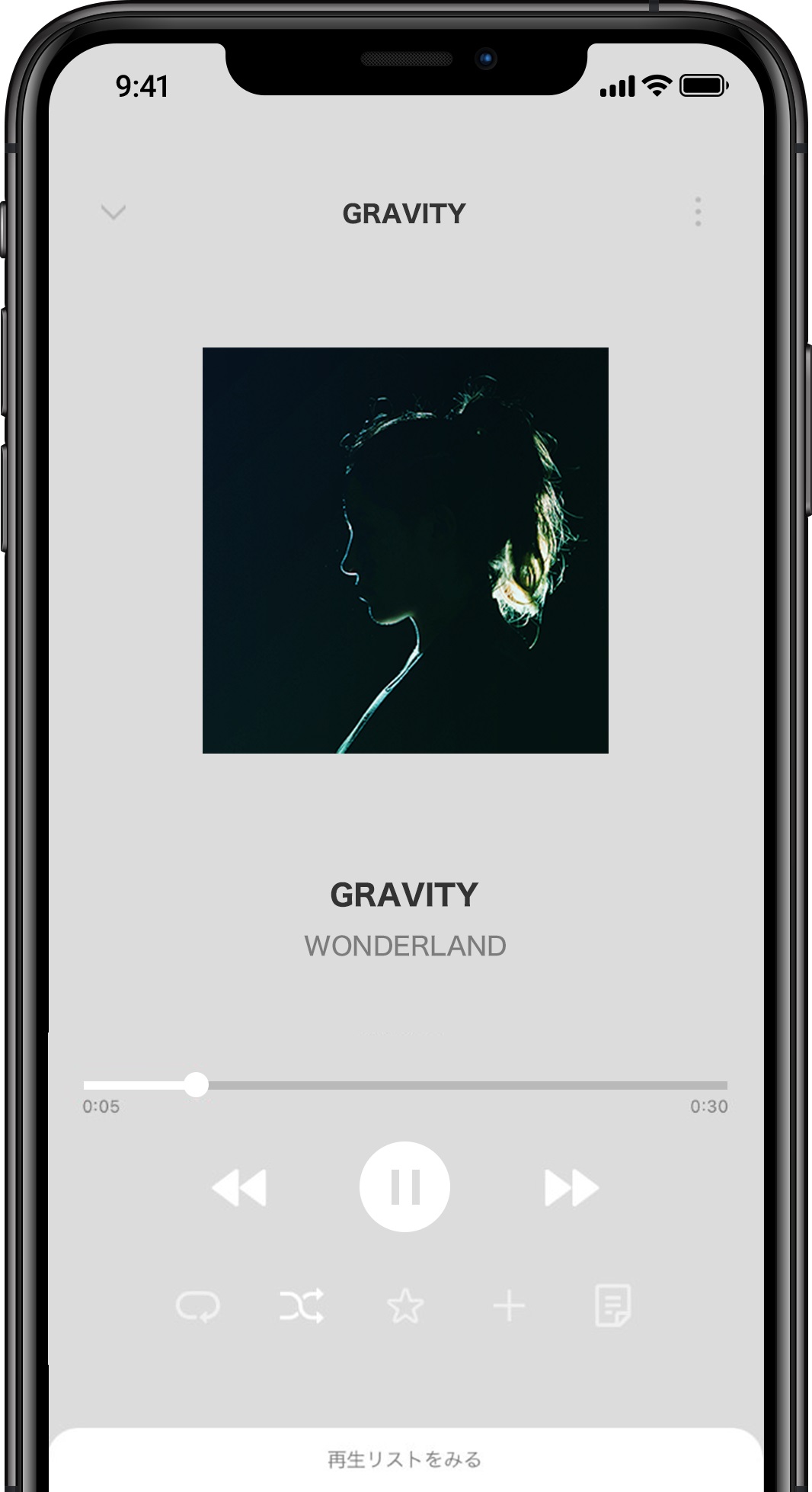Add the song using the plus icon
This screenshot has height=1492, width=812.
tap(509, 1306)
